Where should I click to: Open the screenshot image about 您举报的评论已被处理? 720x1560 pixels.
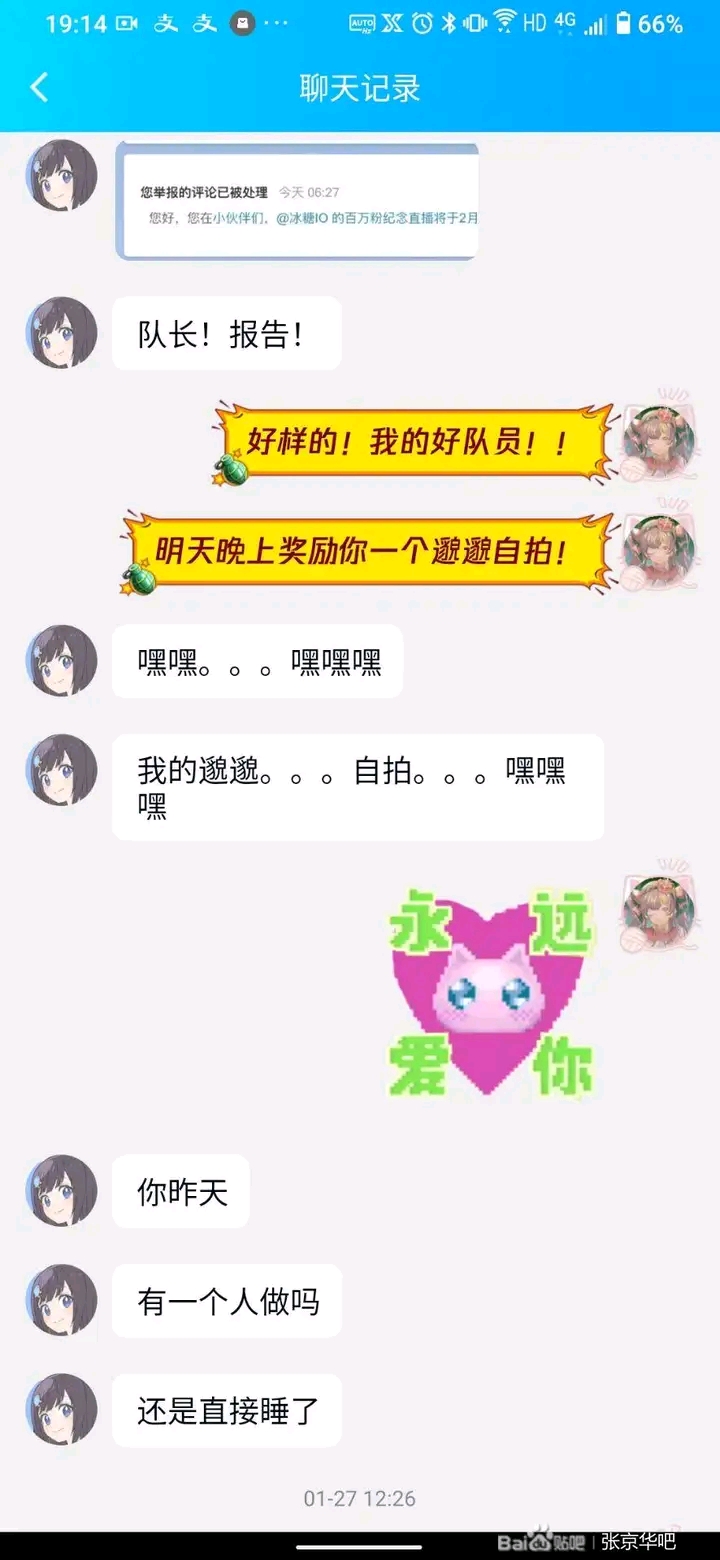(x=297, y=201)
